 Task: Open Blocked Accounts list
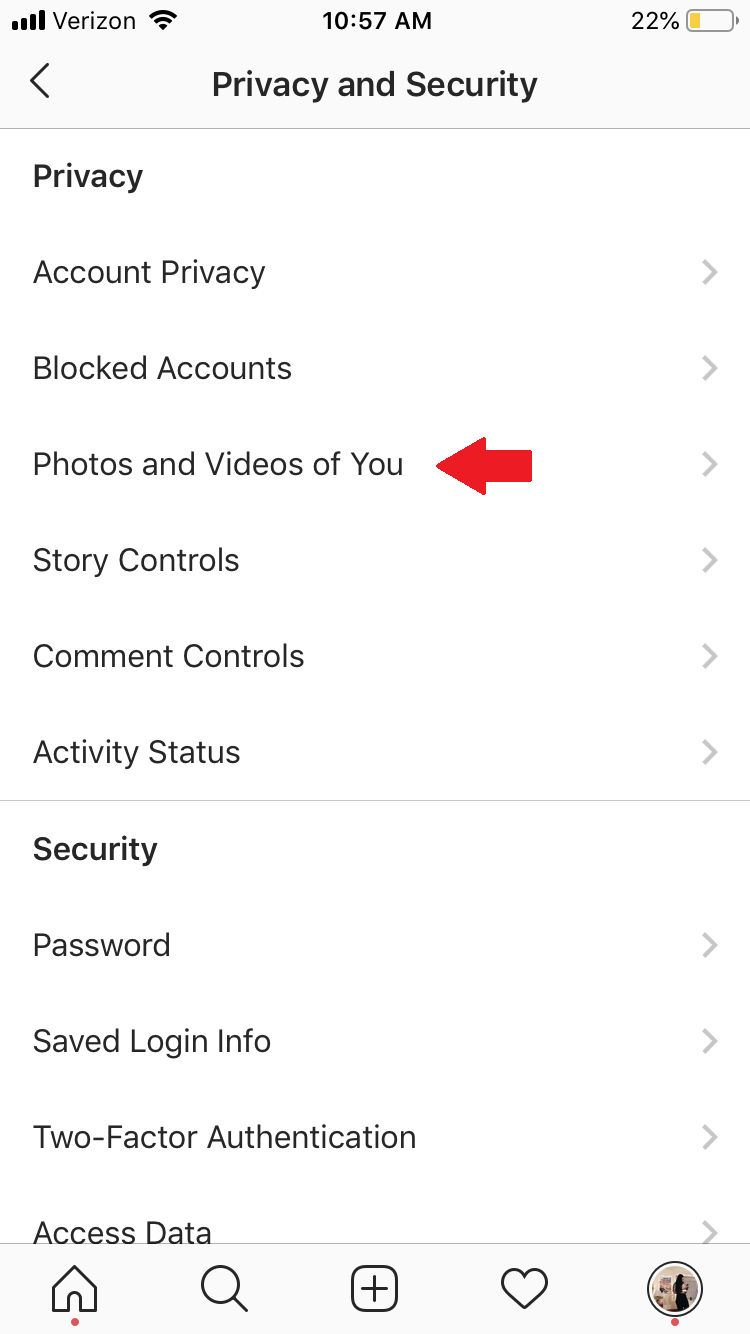tap(375, 368)
